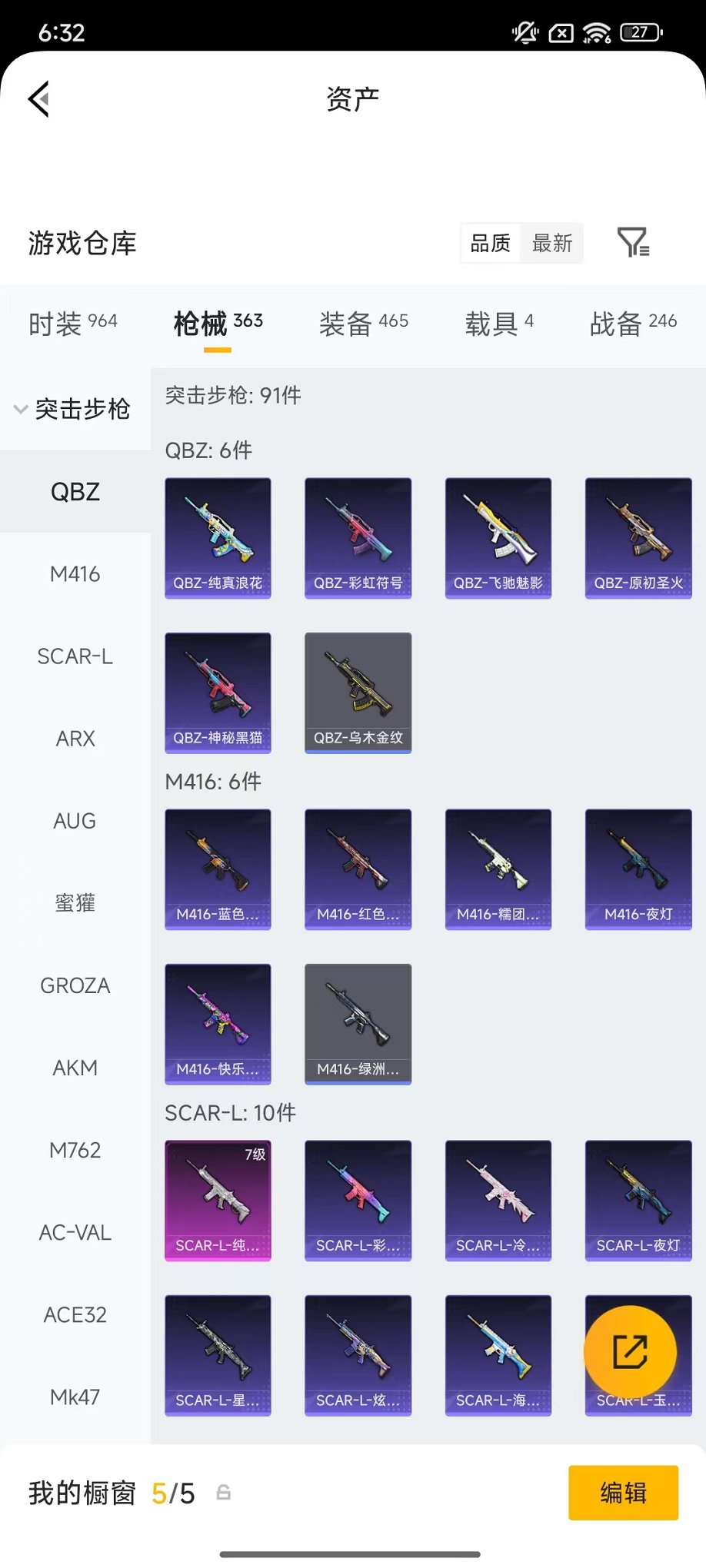The image size is (706, 1568).
Task: Switch to the 时装 tab
Action: [x=72, y=324]
